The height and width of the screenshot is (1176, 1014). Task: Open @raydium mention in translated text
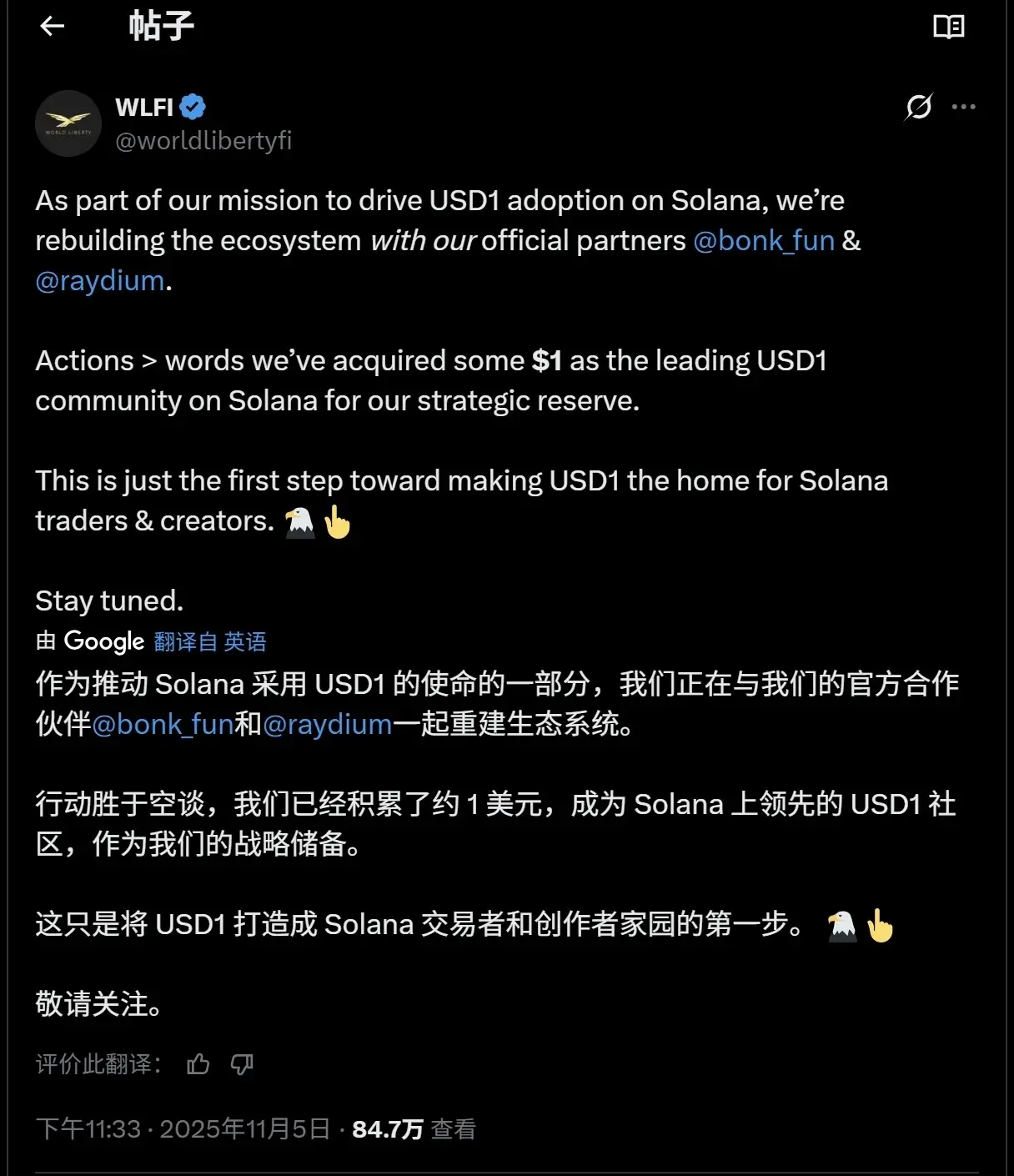click(328, 724)
